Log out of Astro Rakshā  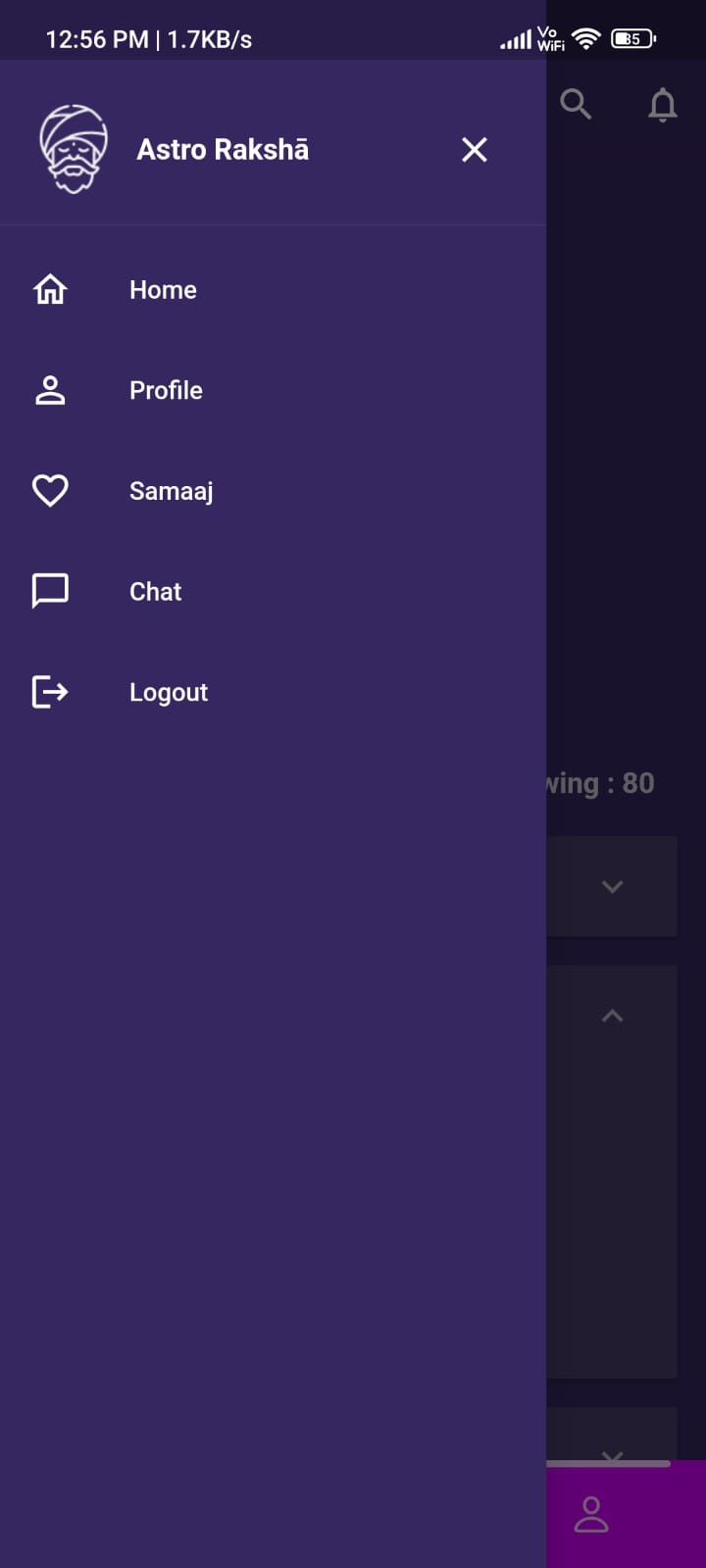click(x=168, y=692)
